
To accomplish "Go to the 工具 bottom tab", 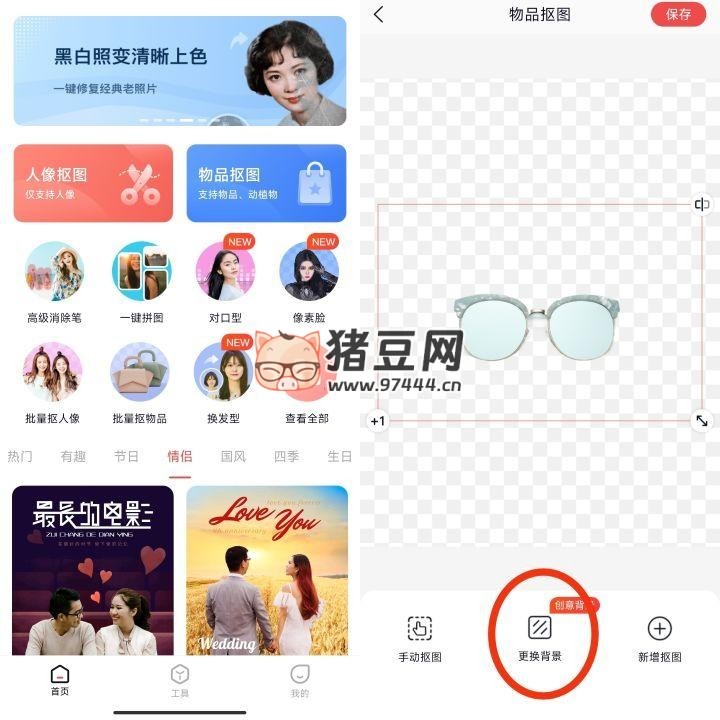I will click(x=180, y=680).
